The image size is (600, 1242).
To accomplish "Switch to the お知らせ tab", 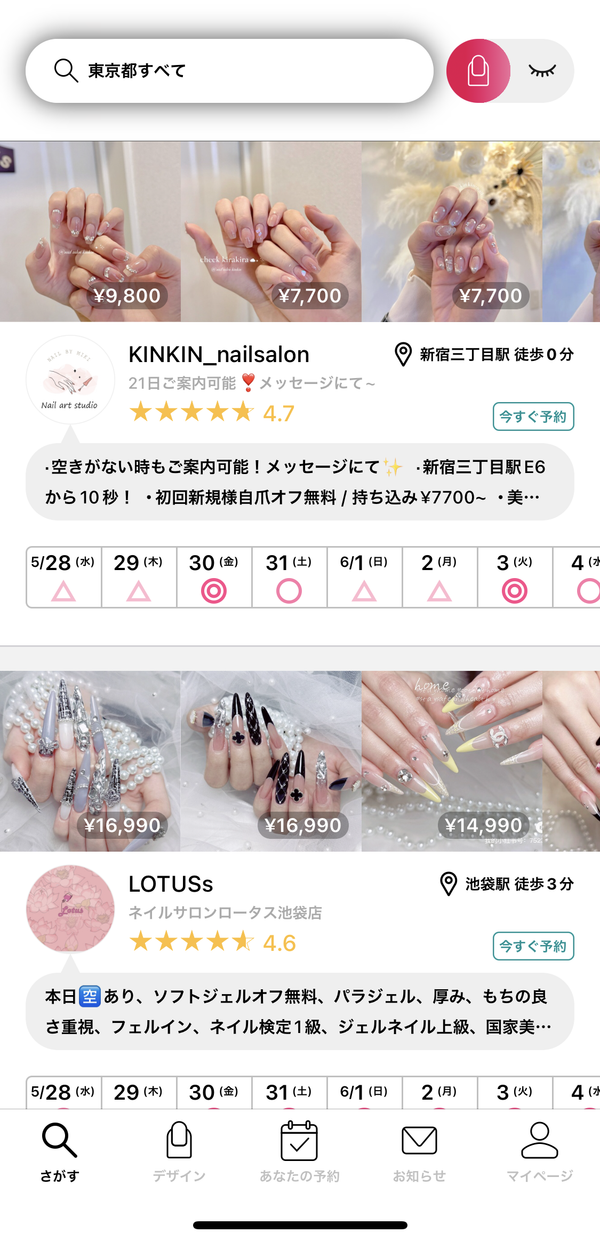I will pyautogui.click(x=419, y=1153).
